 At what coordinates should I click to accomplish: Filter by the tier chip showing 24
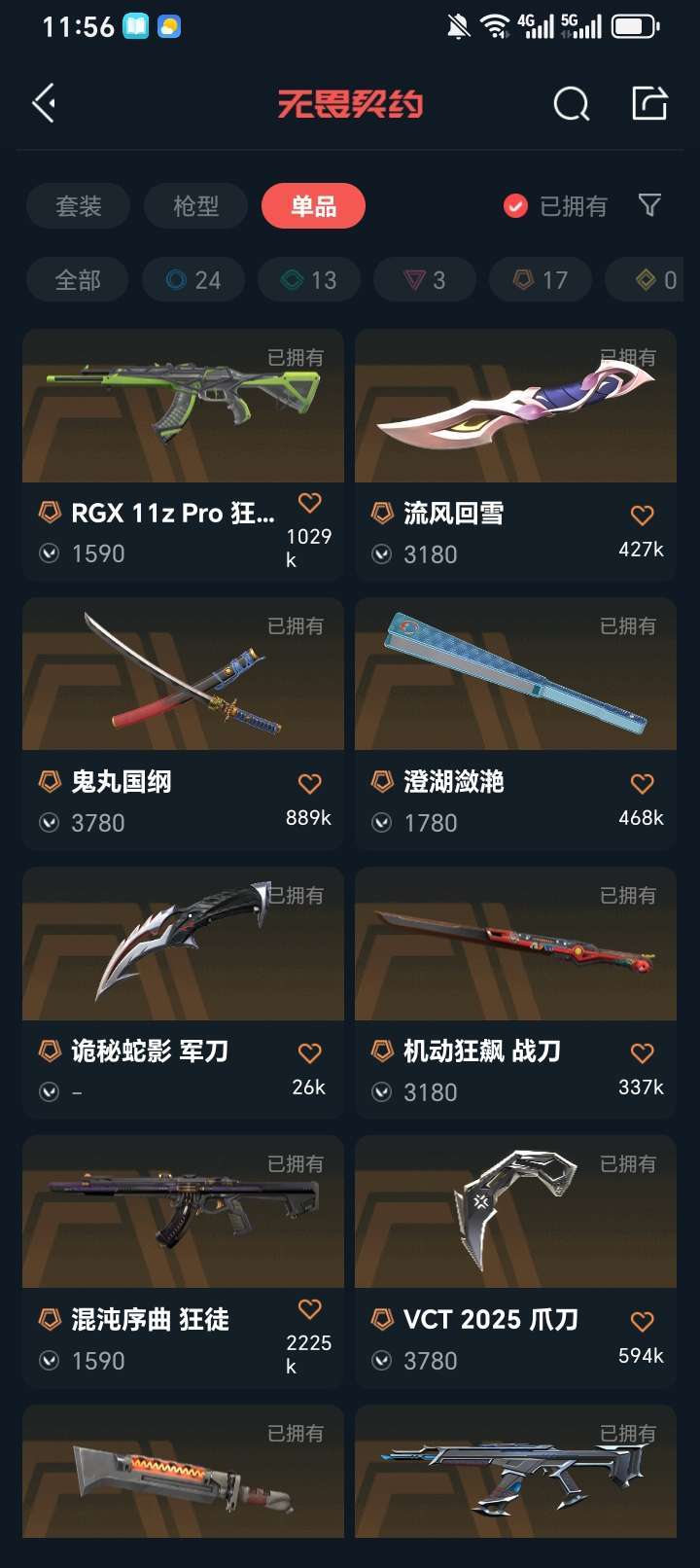(193, 280)
